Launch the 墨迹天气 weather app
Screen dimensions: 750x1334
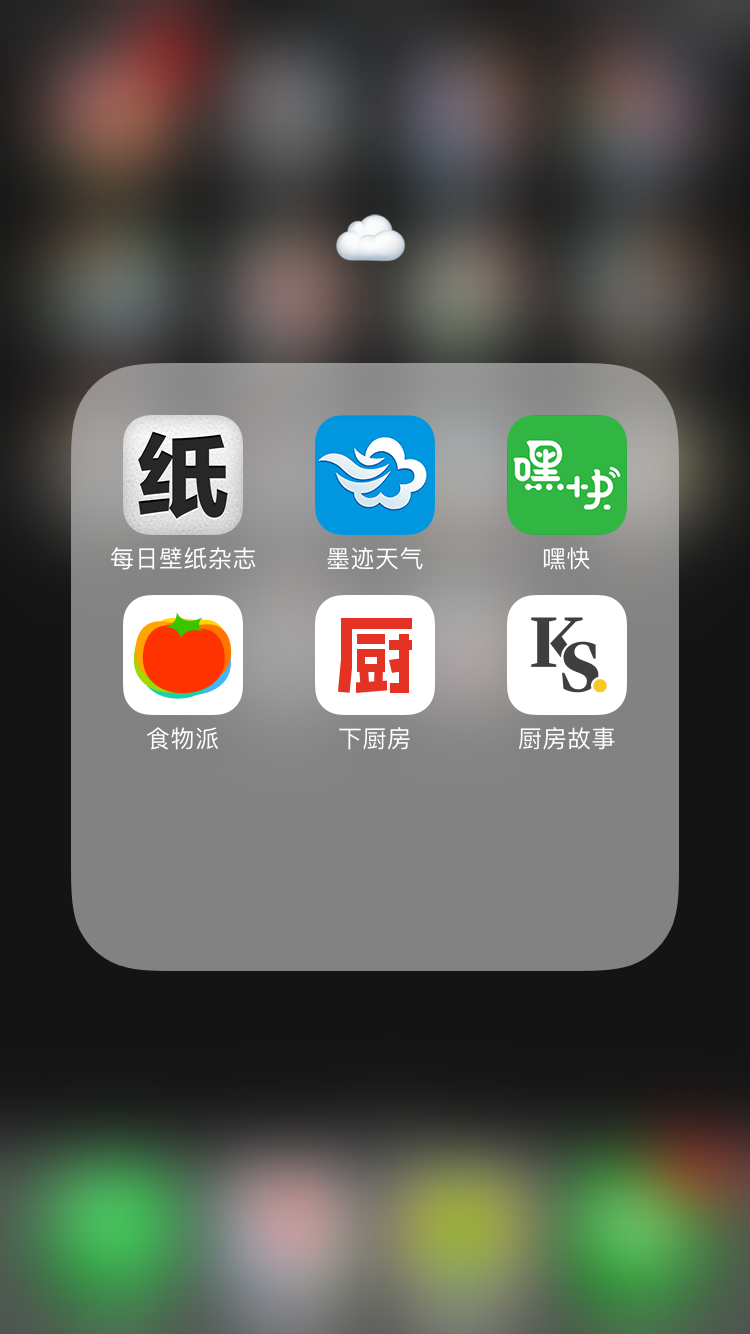coord(375,475)
